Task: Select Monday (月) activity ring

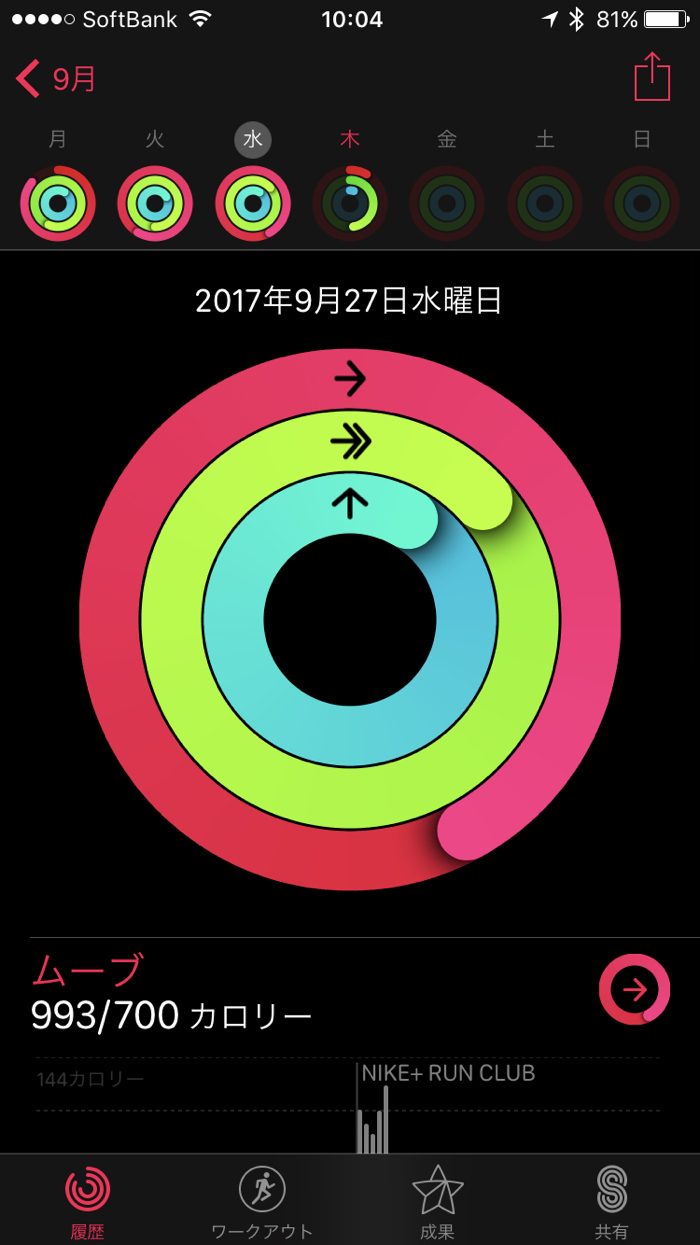Action: (57, 203)
